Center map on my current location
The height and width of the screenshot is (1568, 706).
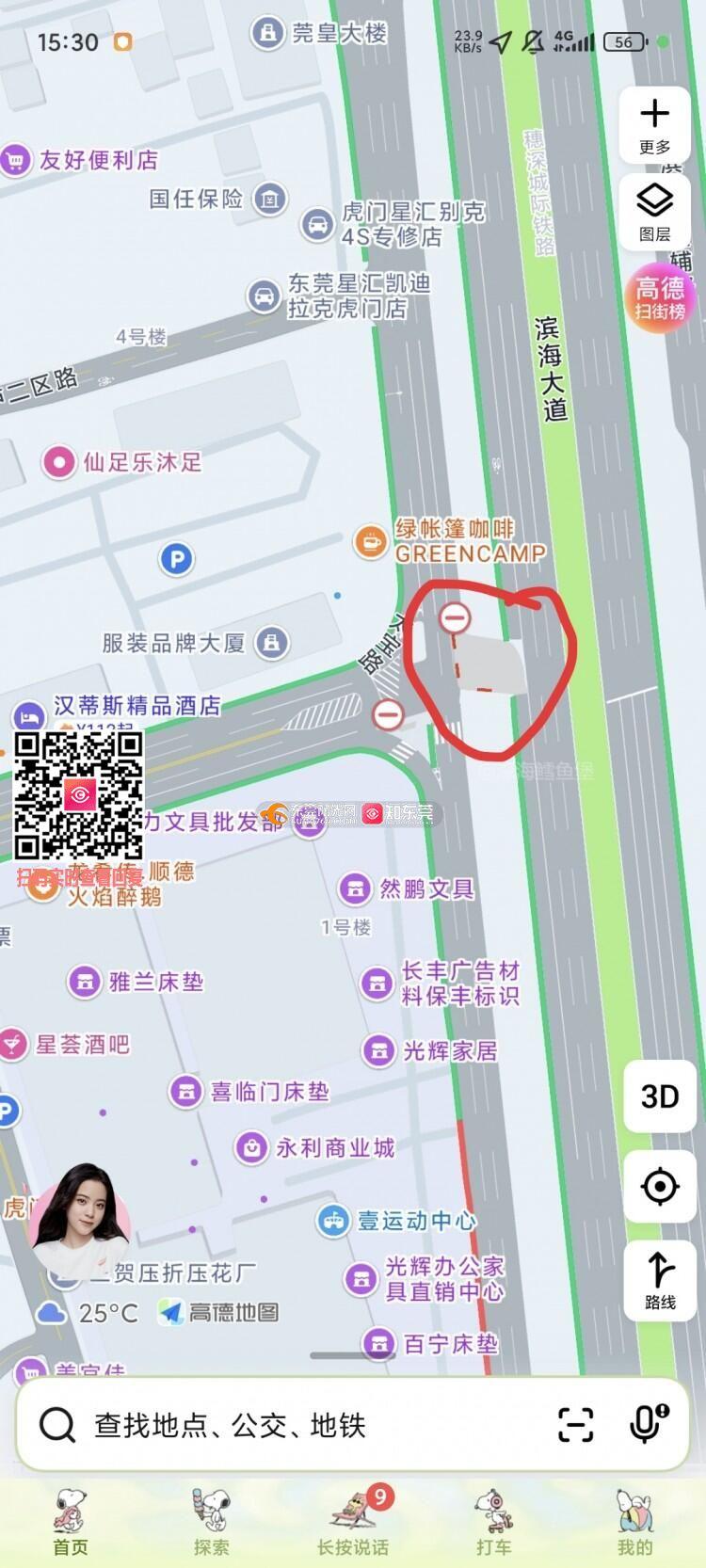click(x=659, y=1187)
